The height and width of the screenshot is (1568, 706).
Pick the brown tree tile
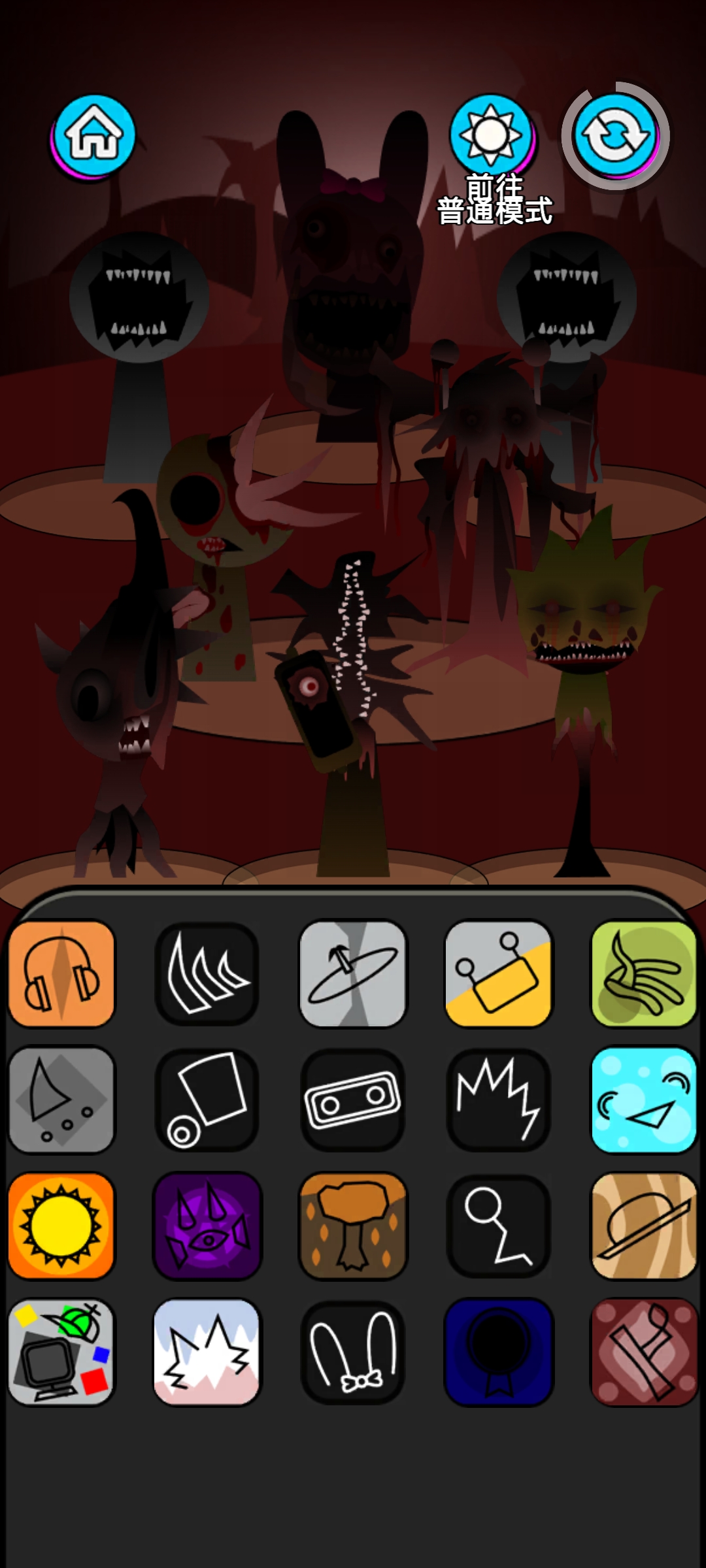coord(353,1226)
